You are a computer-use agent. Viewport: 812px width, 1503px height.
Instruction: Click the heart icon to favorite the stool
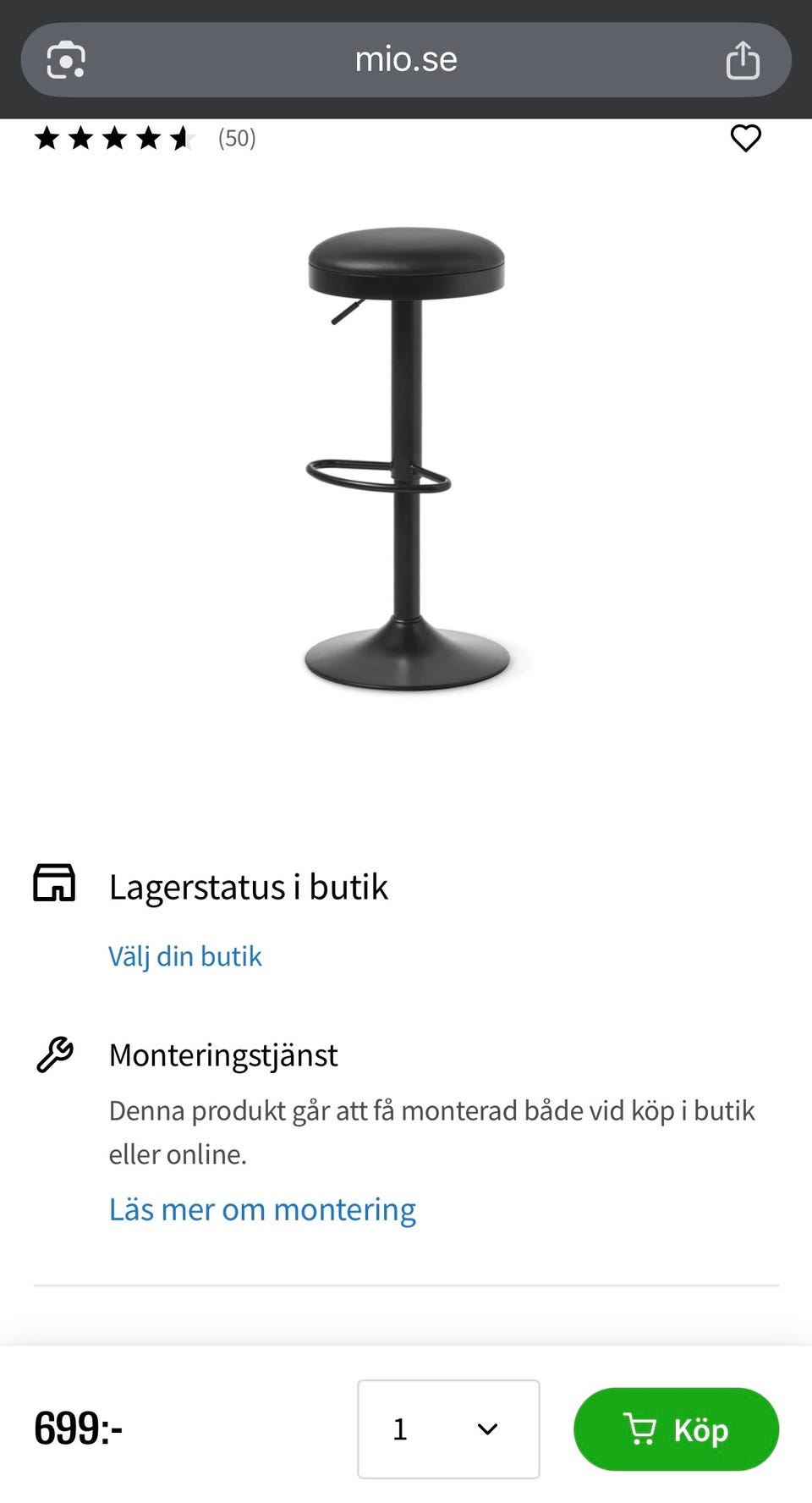745,138
